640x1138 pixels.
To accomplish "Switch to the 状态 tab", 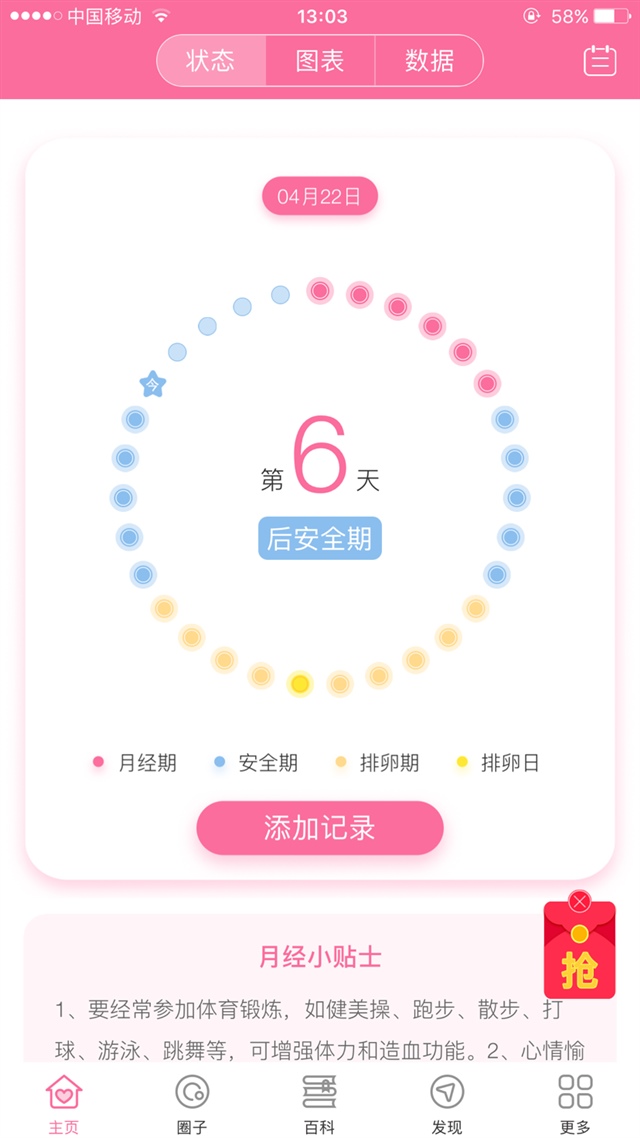I will [211, 61].
